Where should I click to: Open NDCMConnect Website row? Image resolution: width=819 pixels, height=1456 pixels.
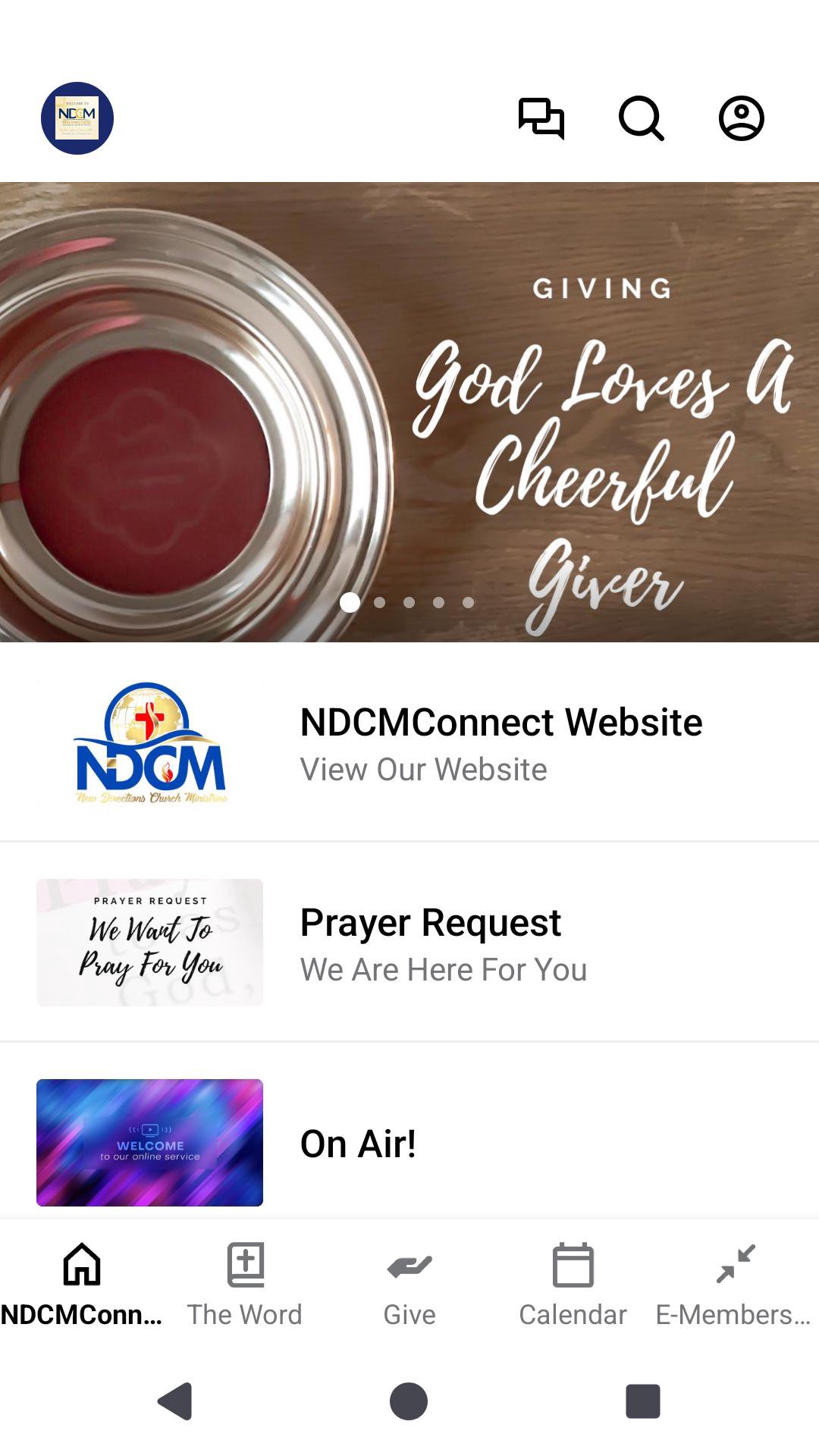coord(409,742)
